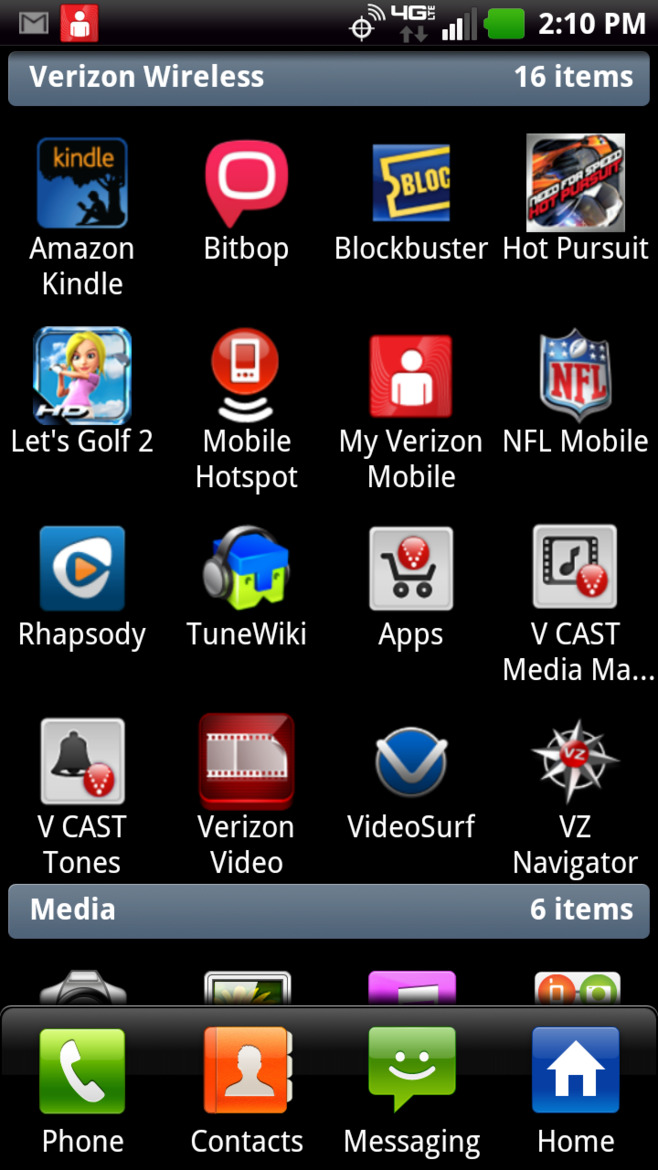Open the Amazon Kindle app
The height and width of the screenshot is (1170, 658).
82,185
